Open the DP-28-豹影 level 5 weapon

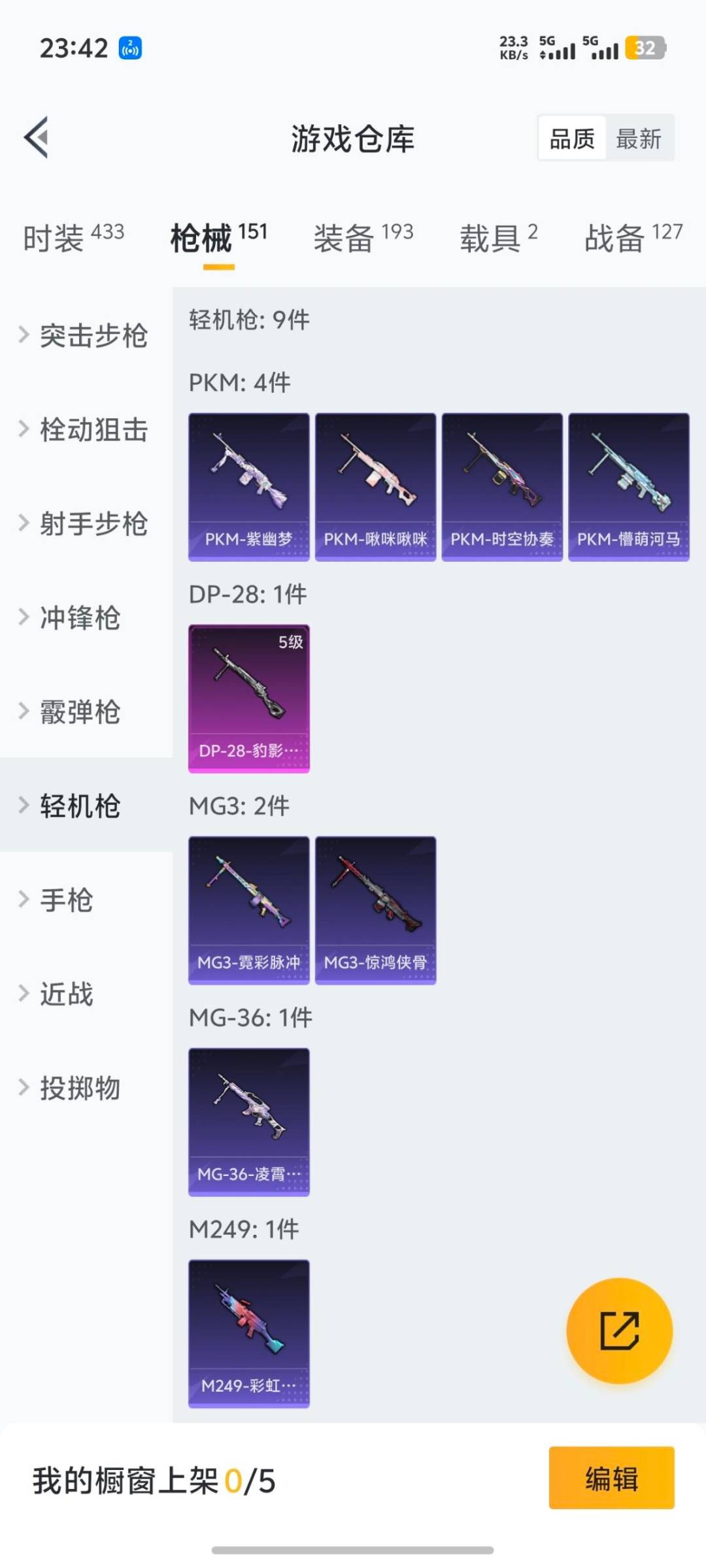[248, 699]
